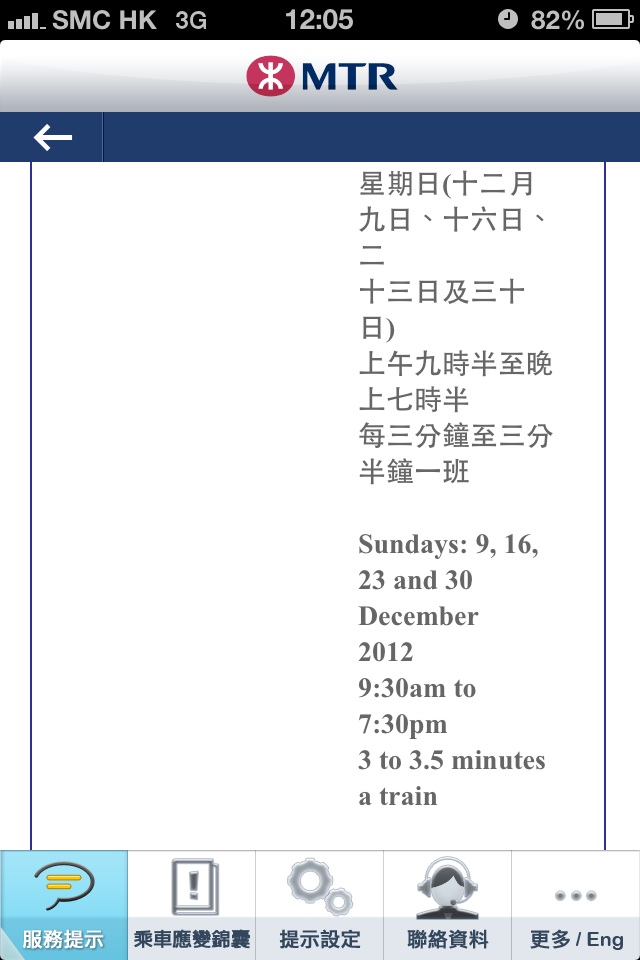Open the 聯絡資料 contact tab
Viewport: 640px width, 960px height.
tap(448, 905)
